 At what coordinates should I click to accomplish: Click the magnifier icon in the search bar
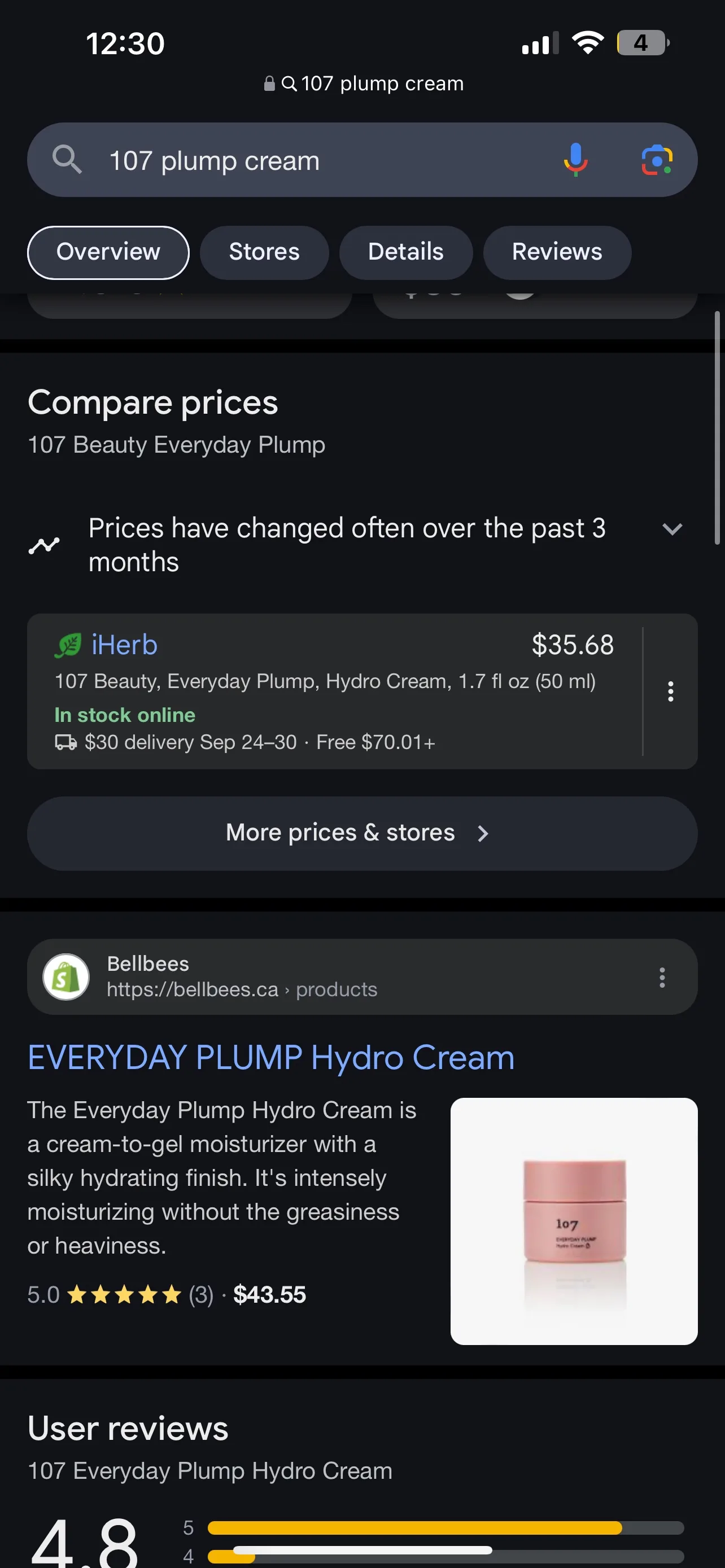click(x=68, y=160)
